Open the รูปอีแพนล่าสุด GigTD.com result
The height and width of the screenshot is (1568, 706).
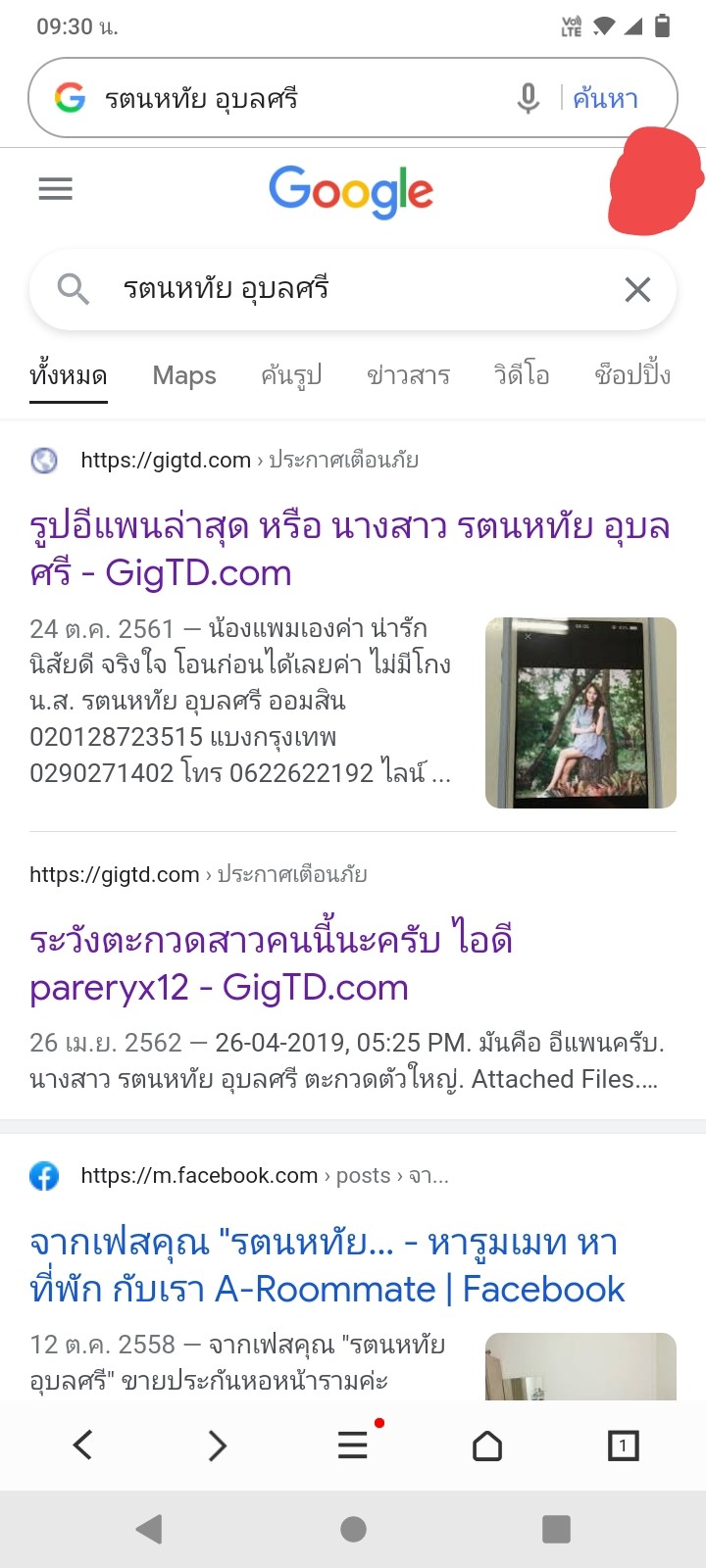pos(350,549)
